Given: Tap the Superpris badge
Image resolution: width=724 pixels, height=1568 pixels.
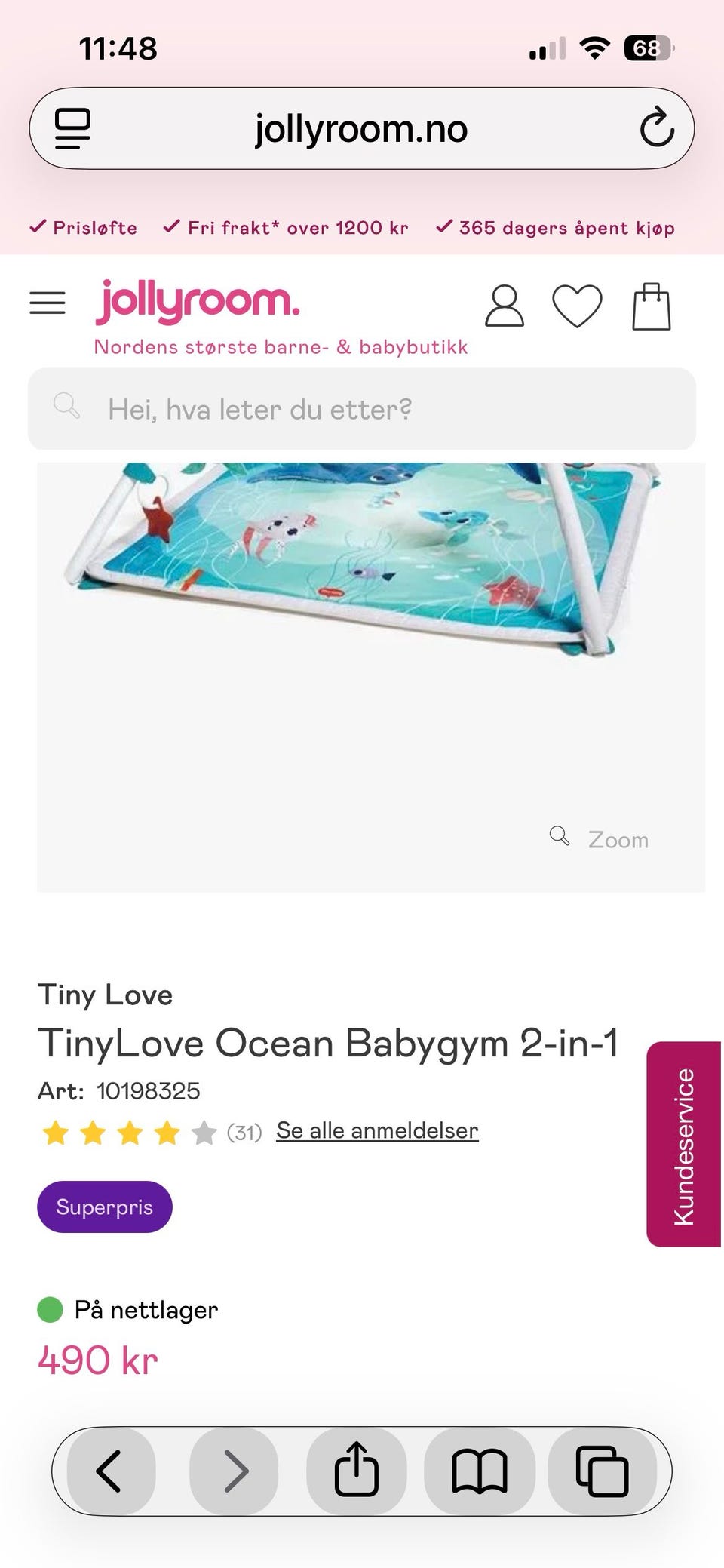Looking at the screenshot, I should (105, 1207).
